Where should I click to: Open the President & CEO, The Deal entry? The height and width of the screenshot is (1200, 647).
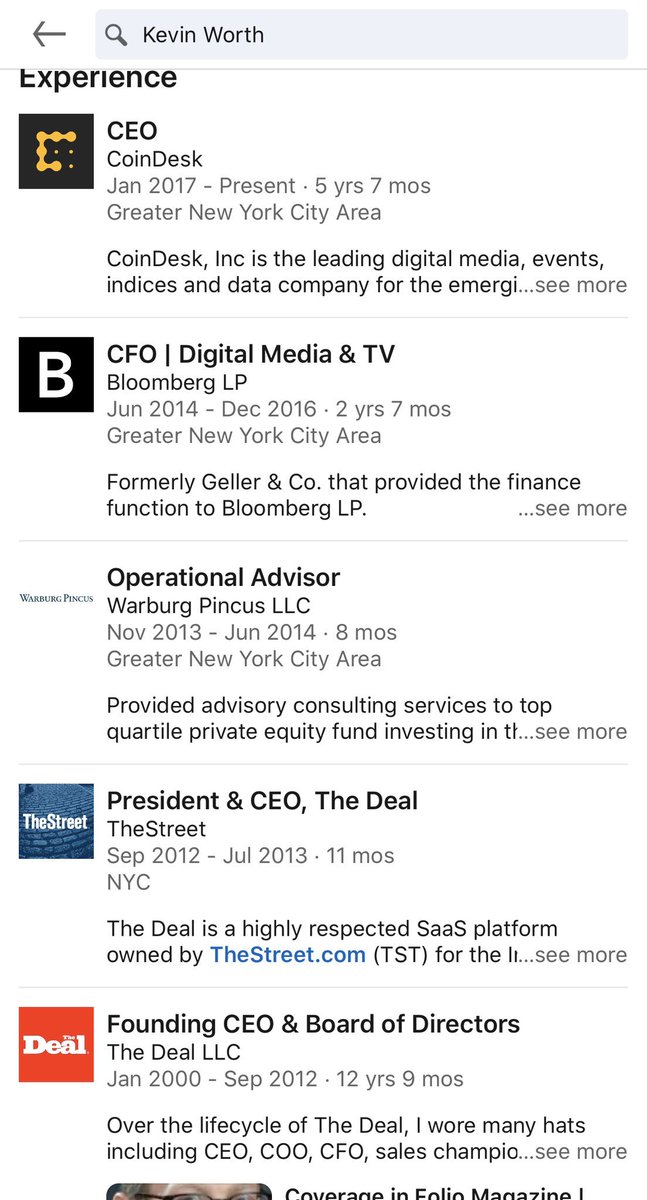click(262, 800)
